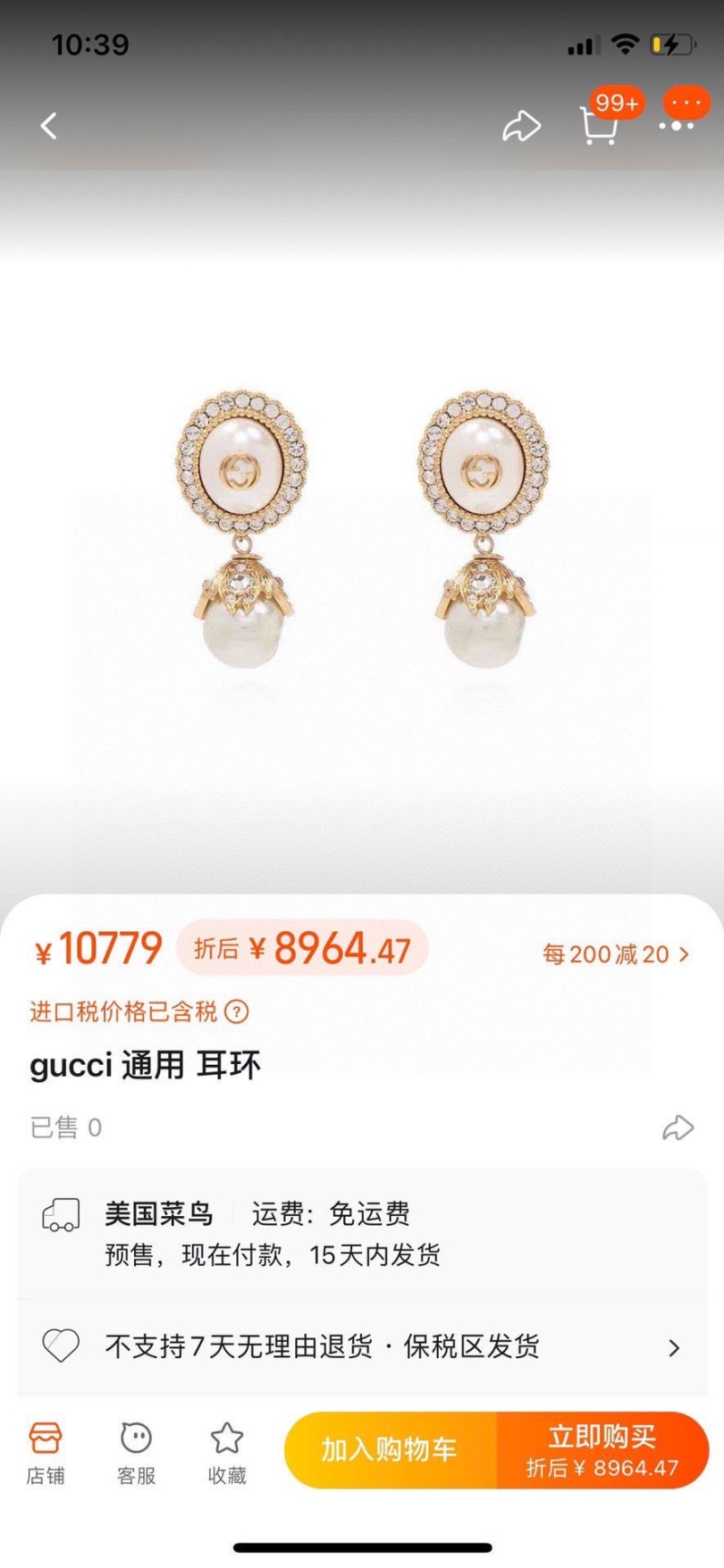The image size is (724, 1568).
Task: Share the product using the top share icon
Action: point(520,127)
